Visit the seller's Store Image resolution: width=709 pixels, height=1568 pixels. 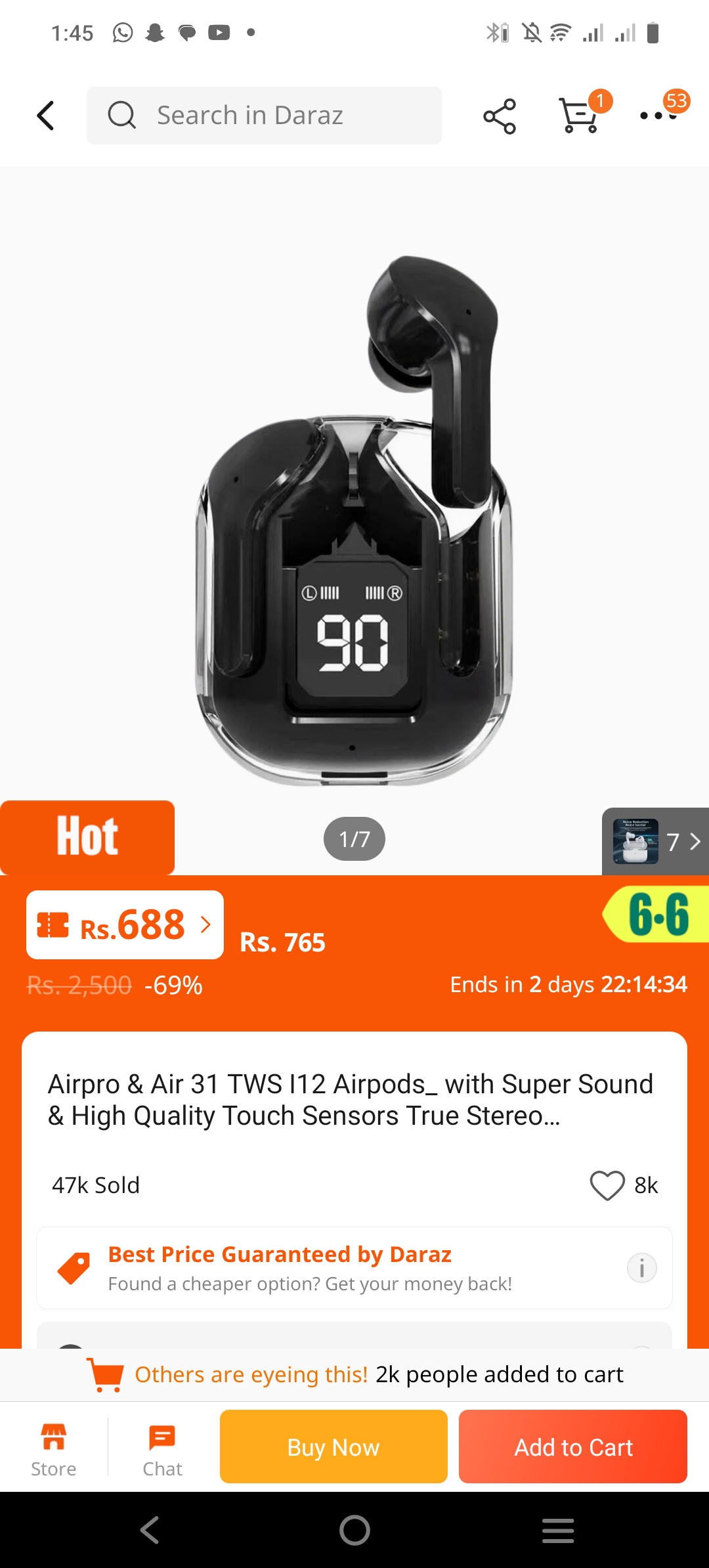click(x=54, y=1449)
